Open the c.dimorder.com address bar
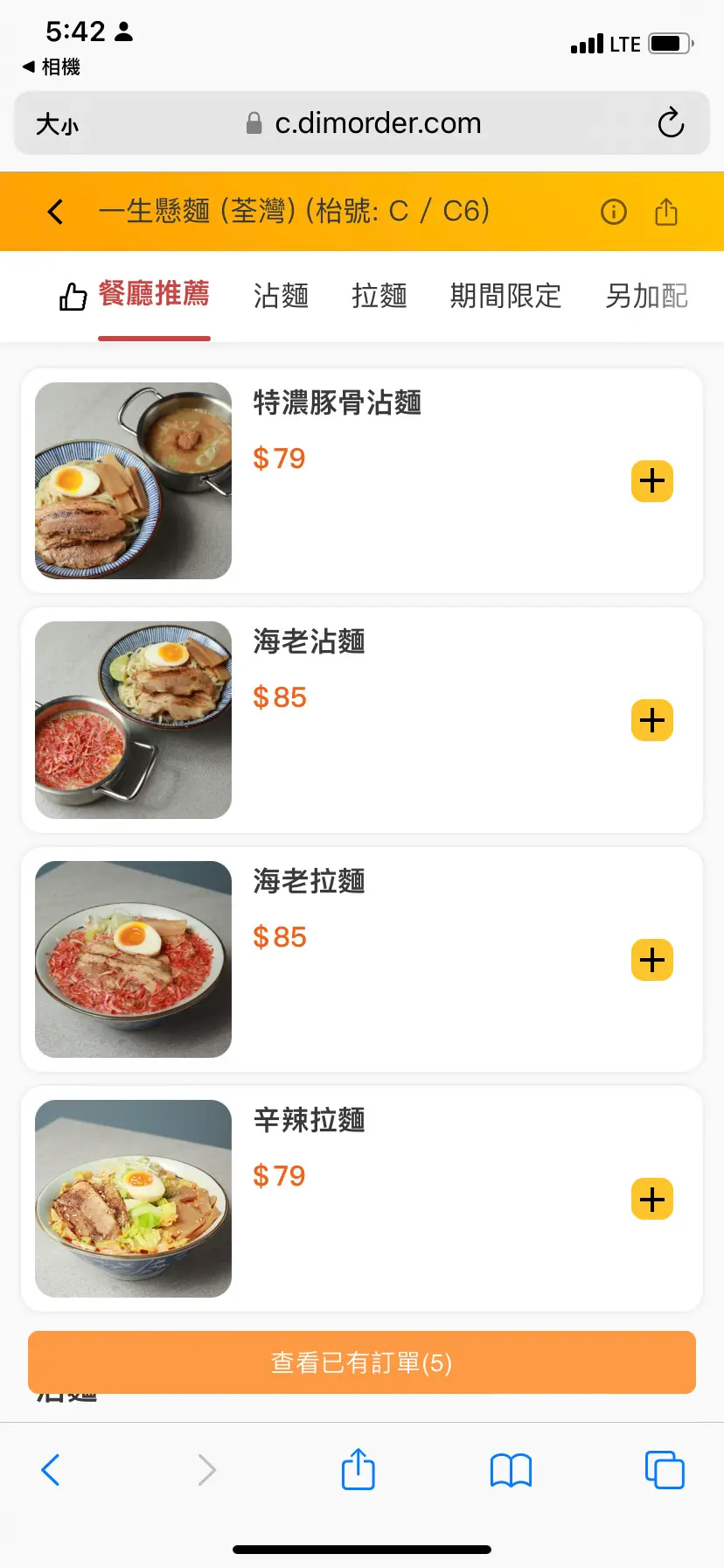Screen dimensions: 724x1568 pyautogui.click(x=376, y=123)
